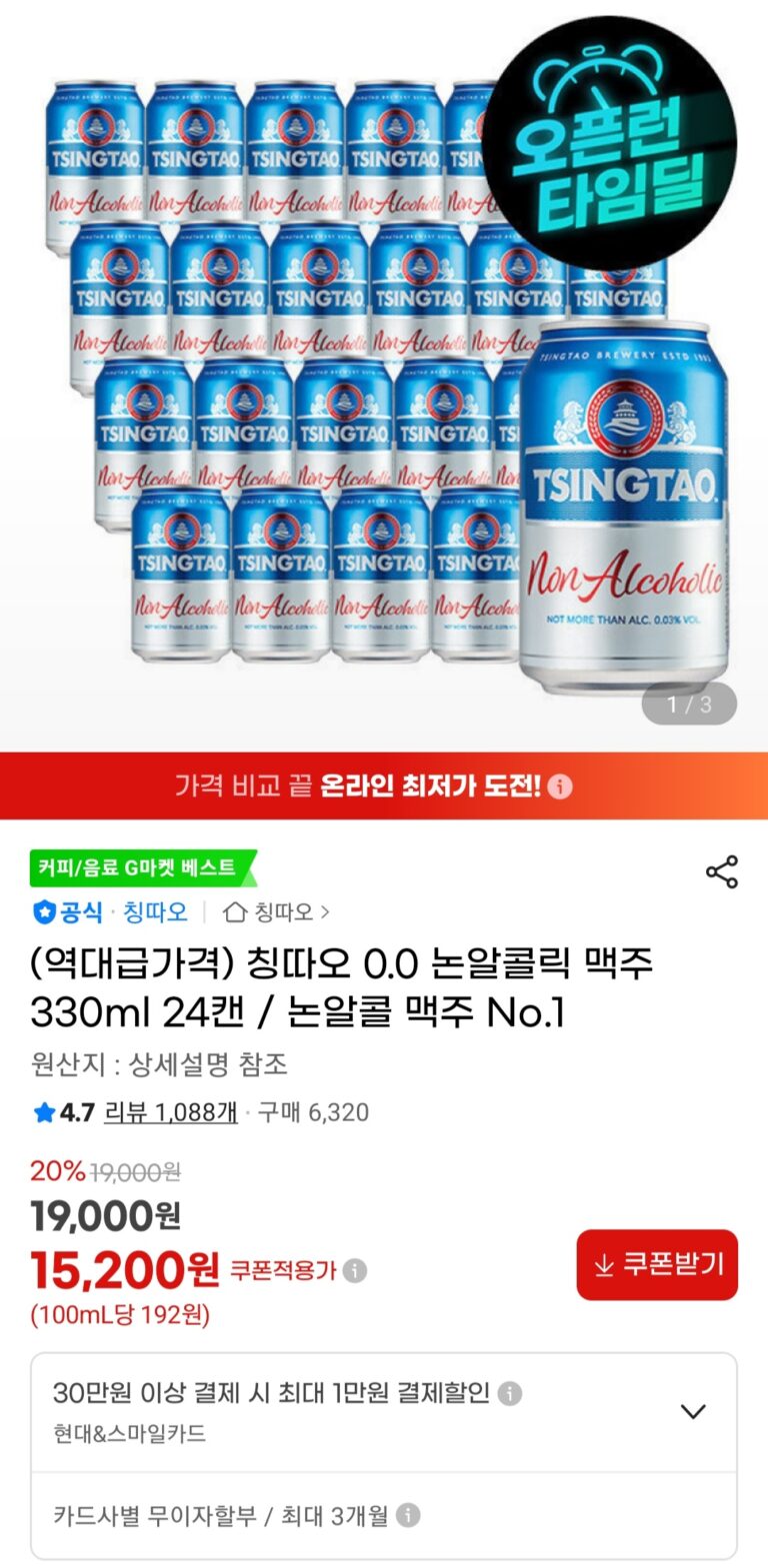Download coupon with 쿠폰받기 button
The image size is (768, 1568).
tap(657, 1264)
